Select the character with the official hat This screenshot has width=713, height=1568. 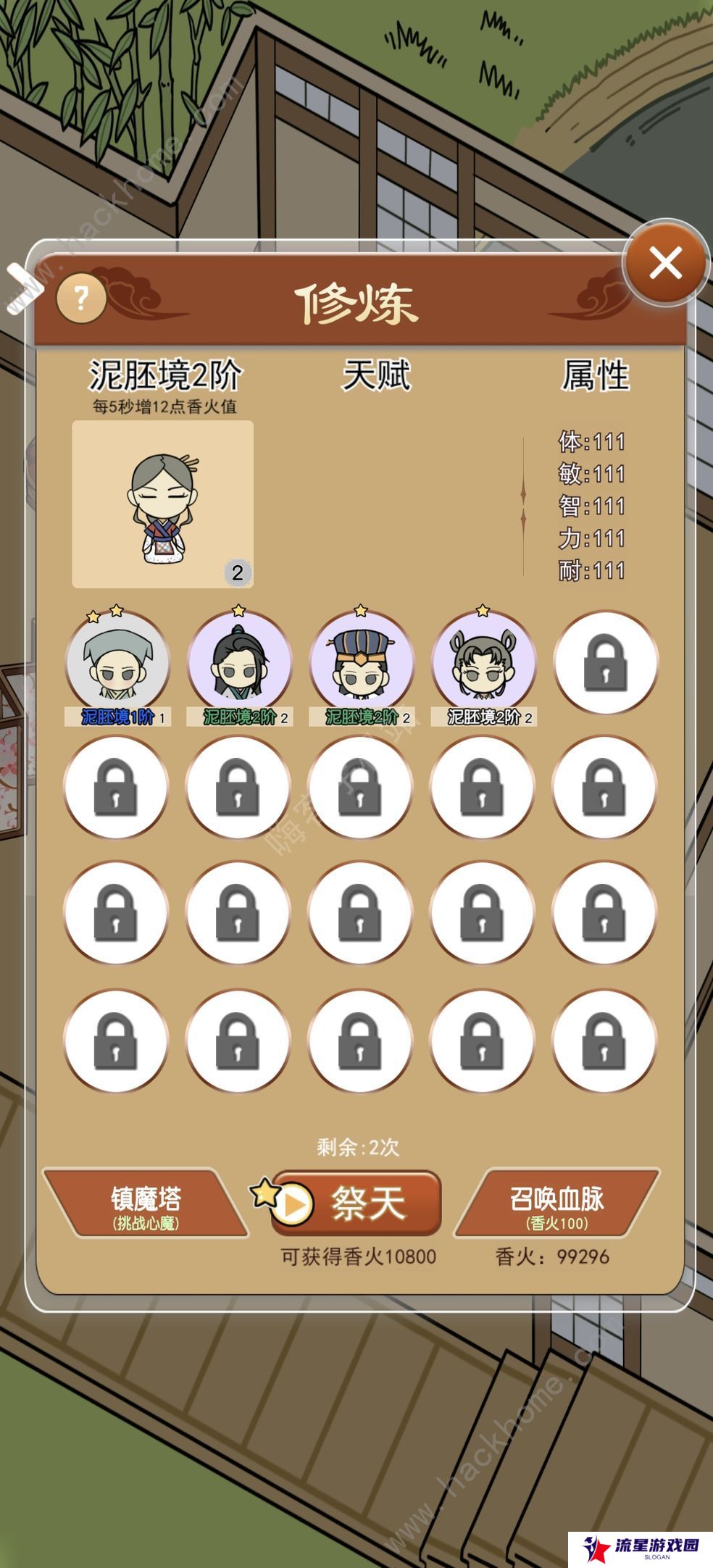[360, 663]
